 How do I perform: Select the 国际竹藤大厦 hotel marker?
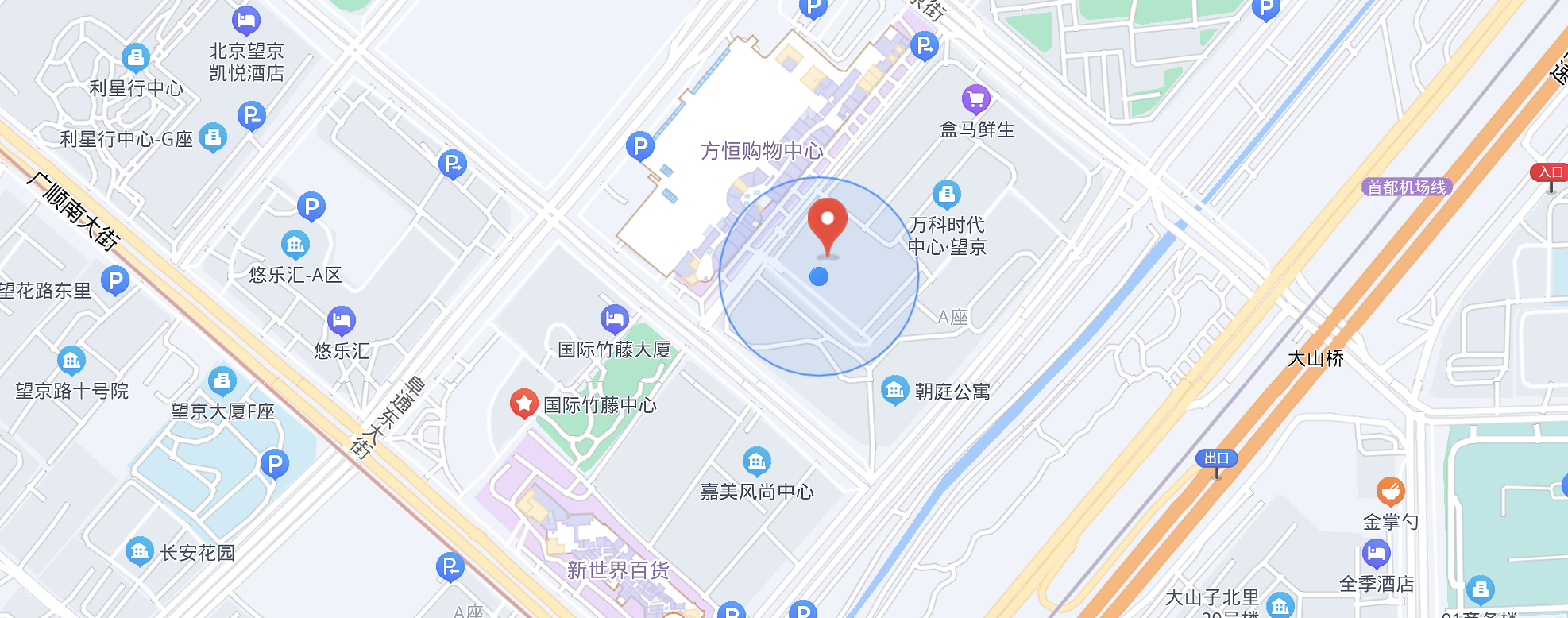[614, 320]
